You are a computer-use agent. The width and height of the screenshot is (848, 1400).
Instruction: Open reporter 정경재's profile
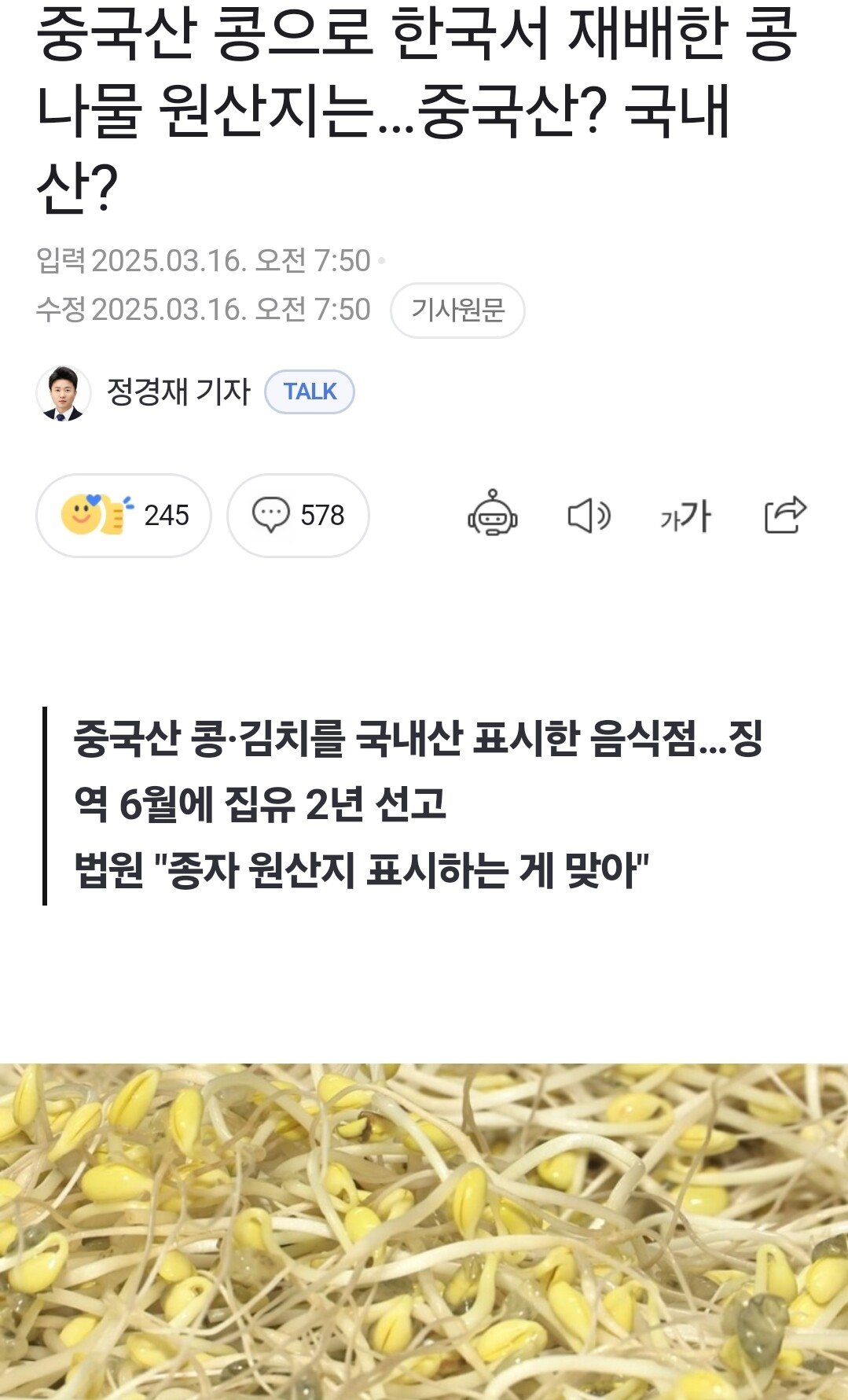[x=177, y=391]
